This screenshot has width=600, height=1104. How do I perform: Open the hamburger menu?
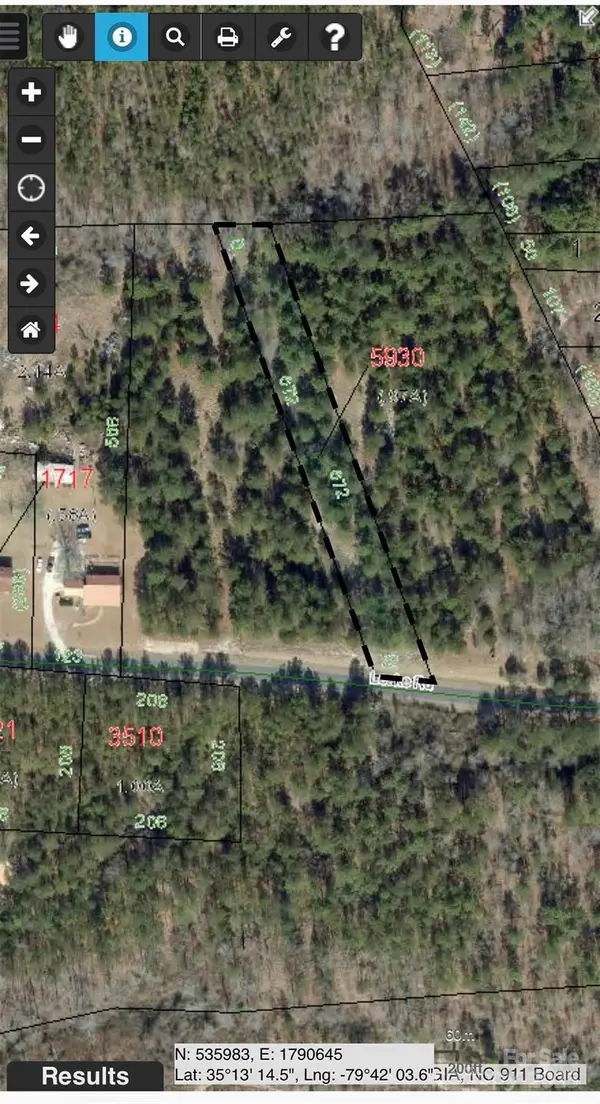point(12,36)
